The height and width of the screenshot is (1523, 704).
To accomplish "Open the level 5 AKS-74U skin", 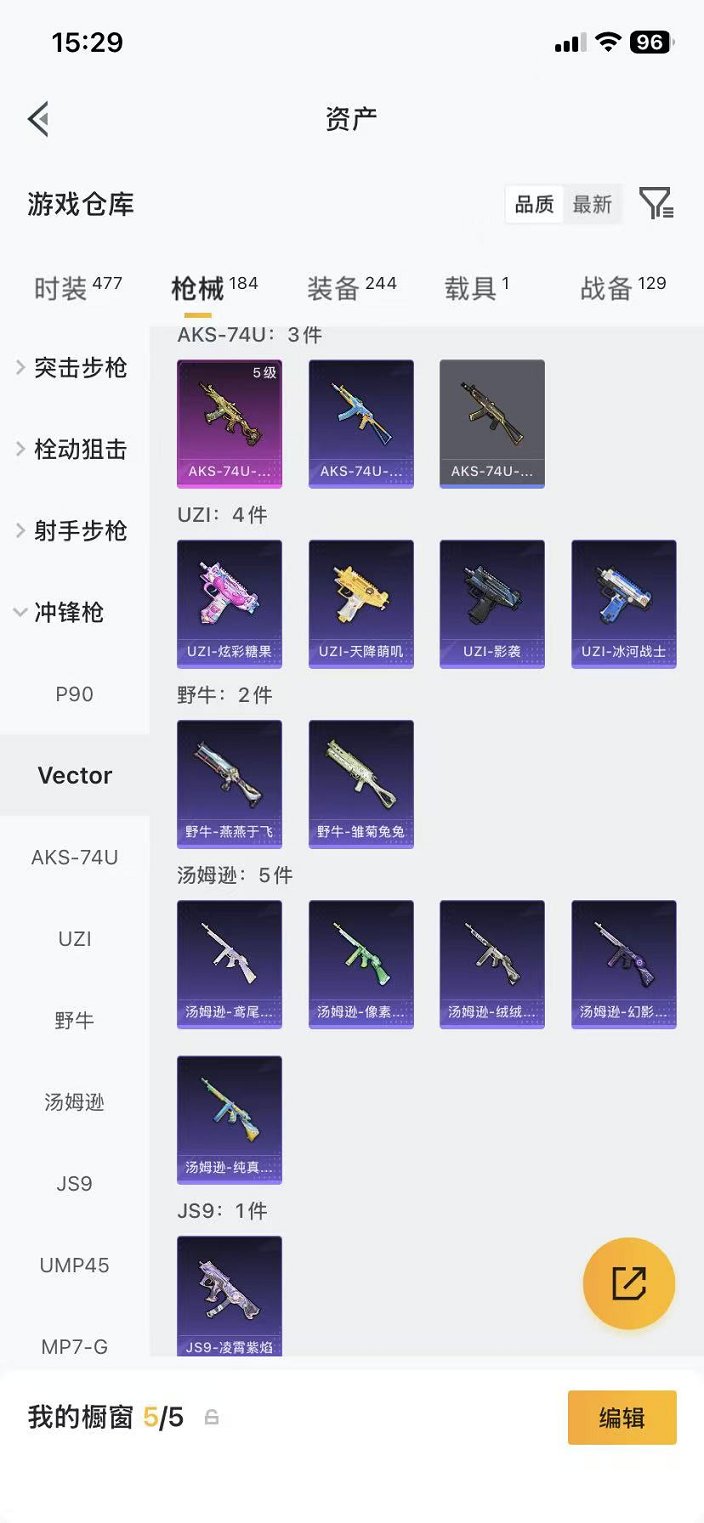I will click(x=229, y=424).
